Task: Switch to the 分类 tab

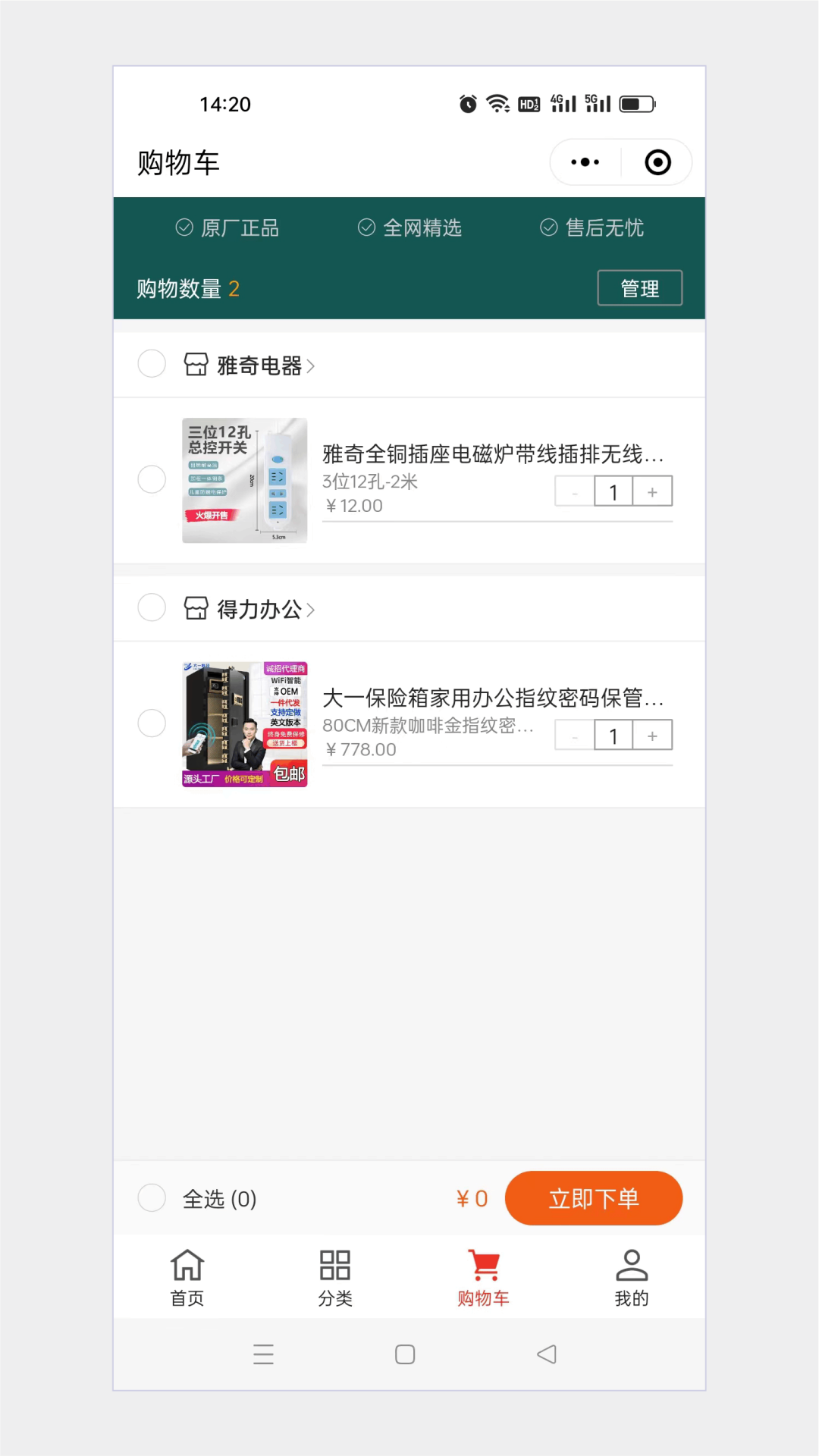Action: tap(334, 1278)
